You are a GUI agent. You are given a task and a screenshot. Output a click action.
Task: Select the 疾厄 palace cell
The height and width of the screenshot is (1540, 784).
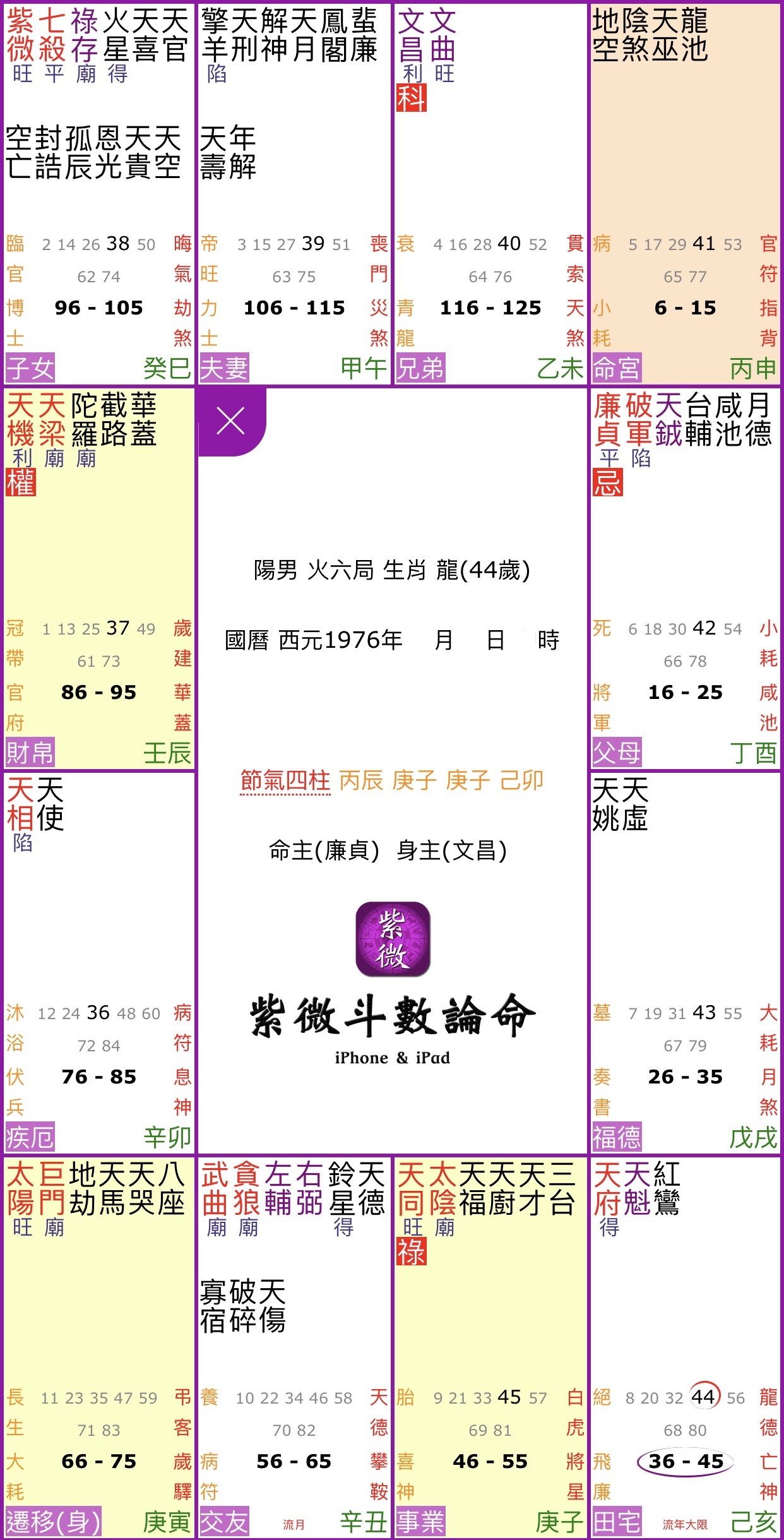coord(99,963)
